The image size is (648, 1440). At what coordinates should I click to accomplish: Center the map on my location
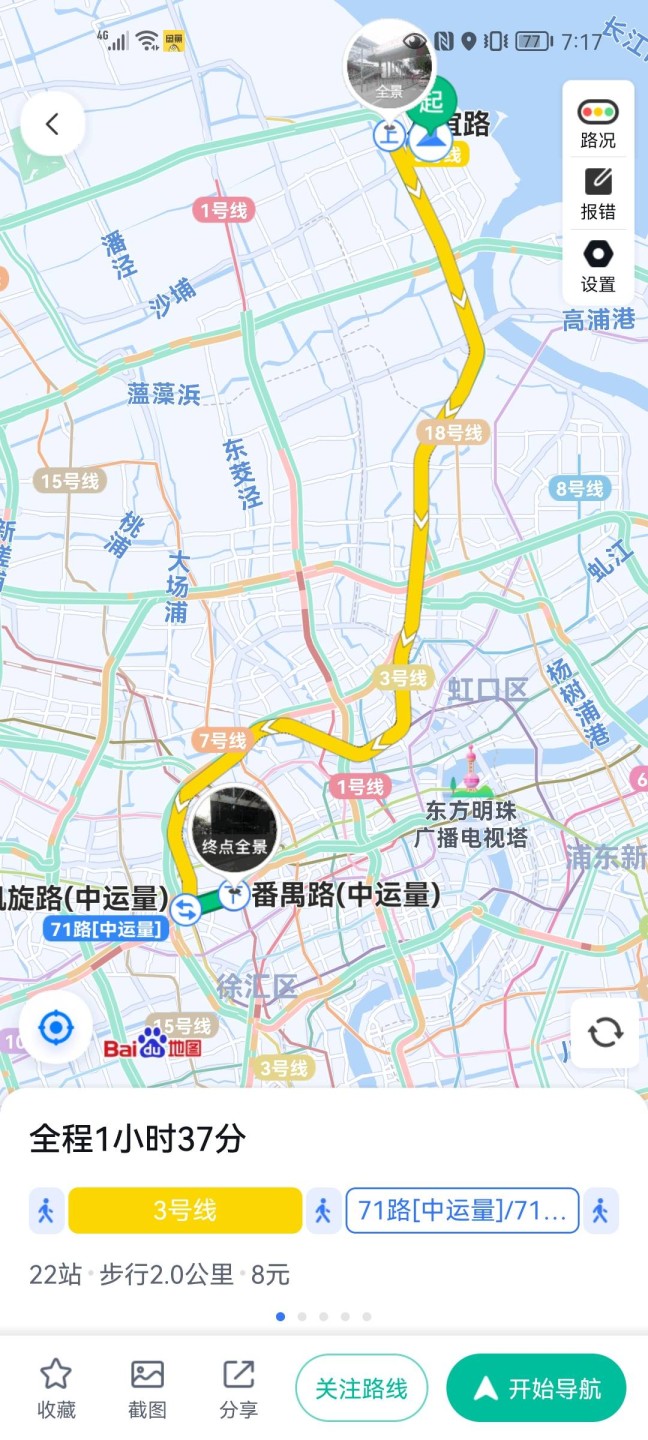pyautogui.click(x=56, y=1027)
